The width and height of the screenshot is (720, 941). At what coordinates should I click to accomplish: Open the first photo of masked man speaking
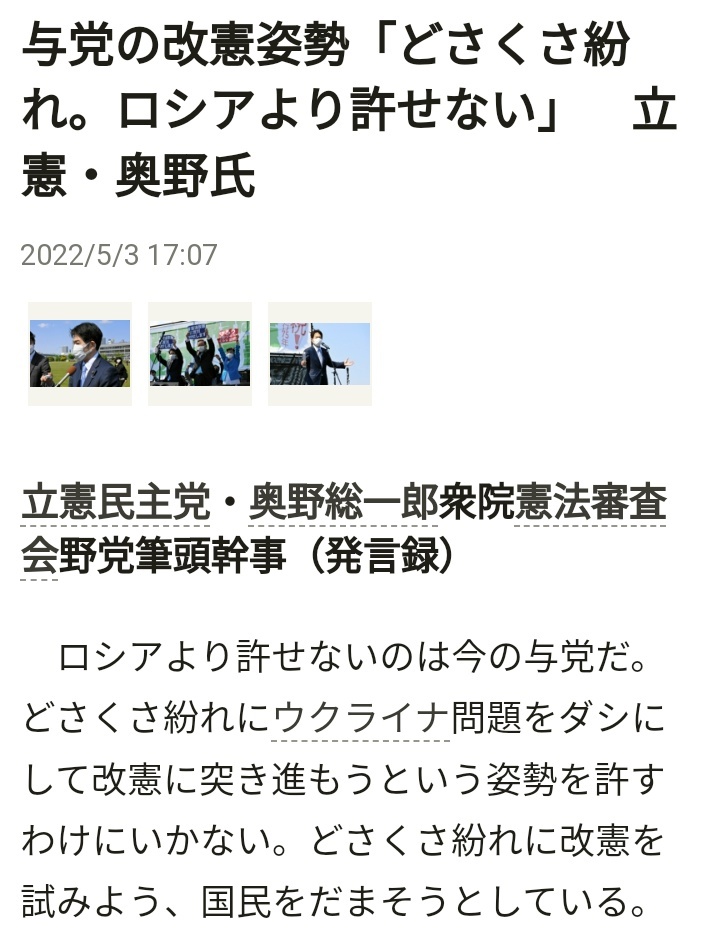80,354
